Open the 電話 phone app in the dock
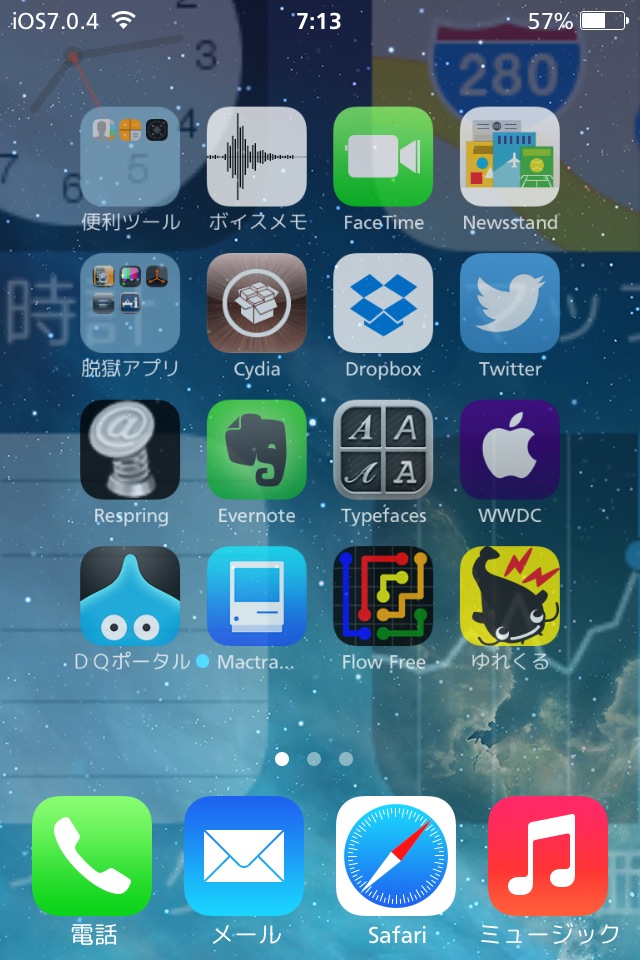Screen dimensions: 640x960 92,856
